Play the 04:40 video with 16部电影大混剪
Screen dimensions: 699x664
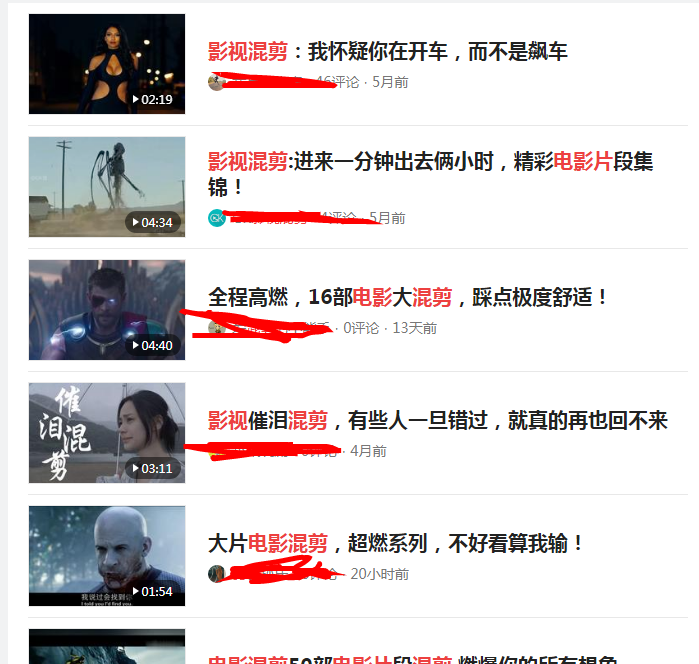[x=107, y=310]
